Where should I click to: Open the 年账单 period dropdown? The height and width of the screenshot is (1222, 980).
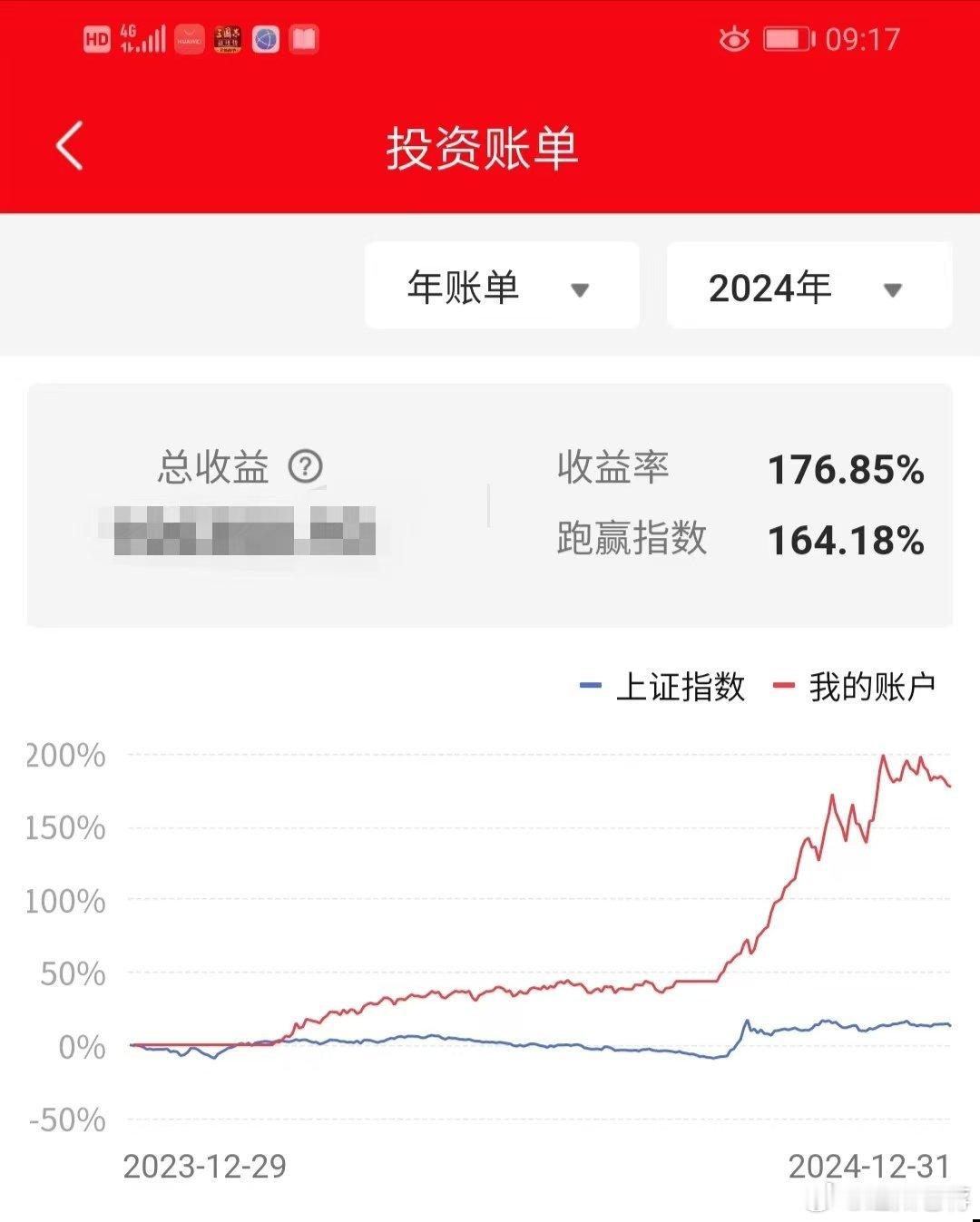point(501,286)
